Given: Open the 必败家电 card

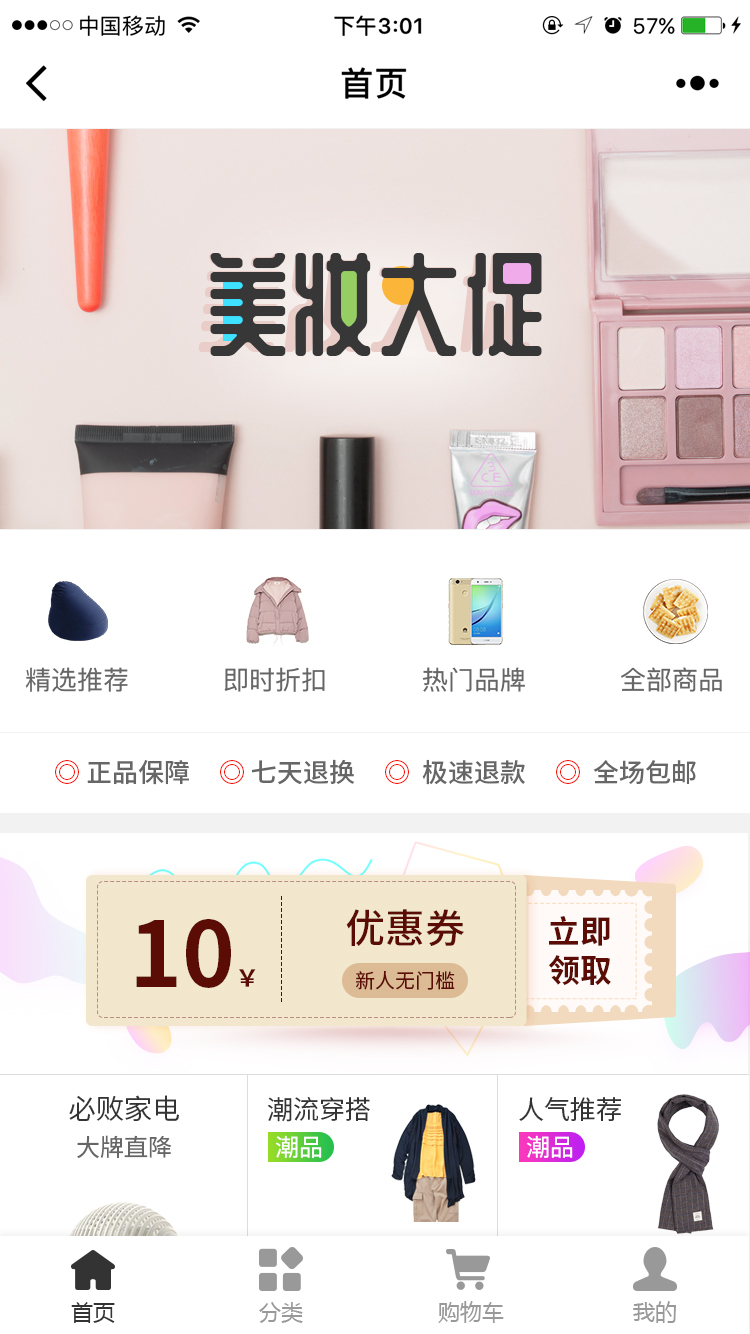Looking at the screenshot, I should click(x=123, y=1155).
